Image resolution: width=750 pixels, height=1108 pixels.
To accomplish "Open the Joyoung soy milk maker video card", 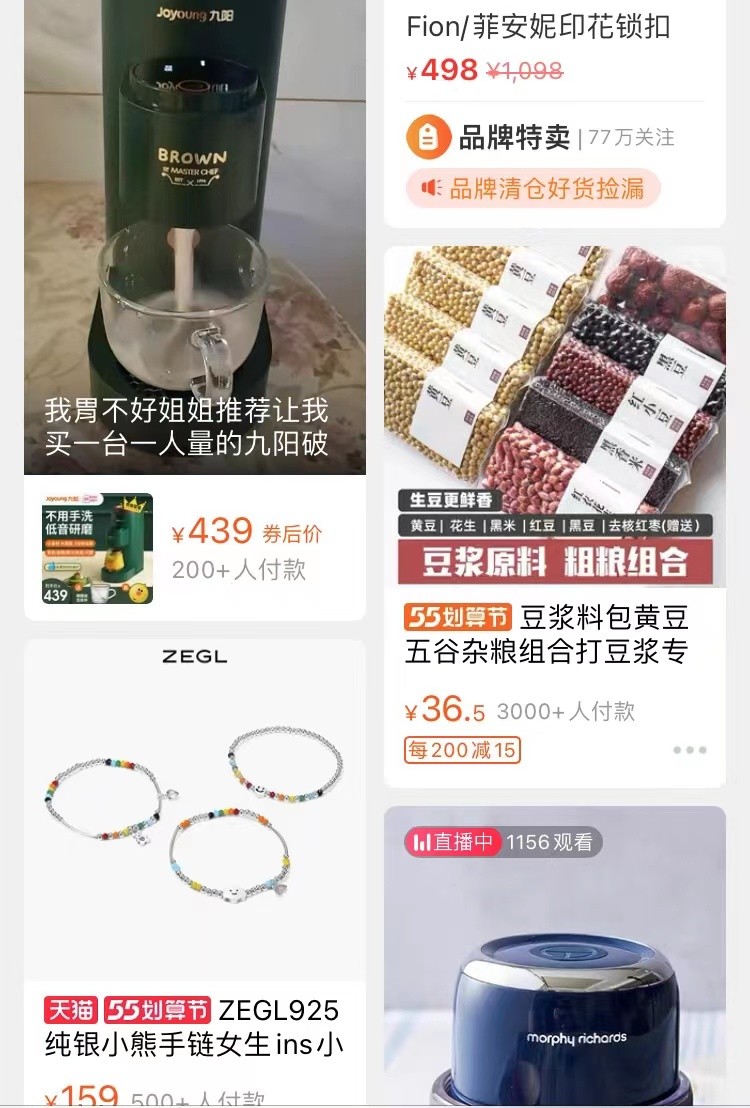I will 195,240.
